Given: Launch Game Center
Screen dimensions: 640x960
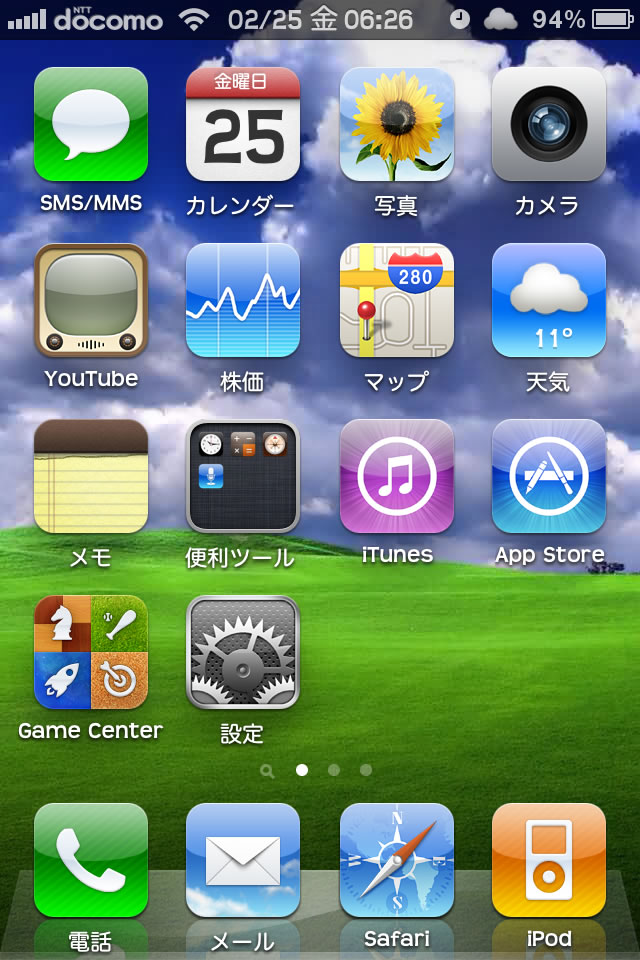Looking at the screenshot, I should click(91, 652).
